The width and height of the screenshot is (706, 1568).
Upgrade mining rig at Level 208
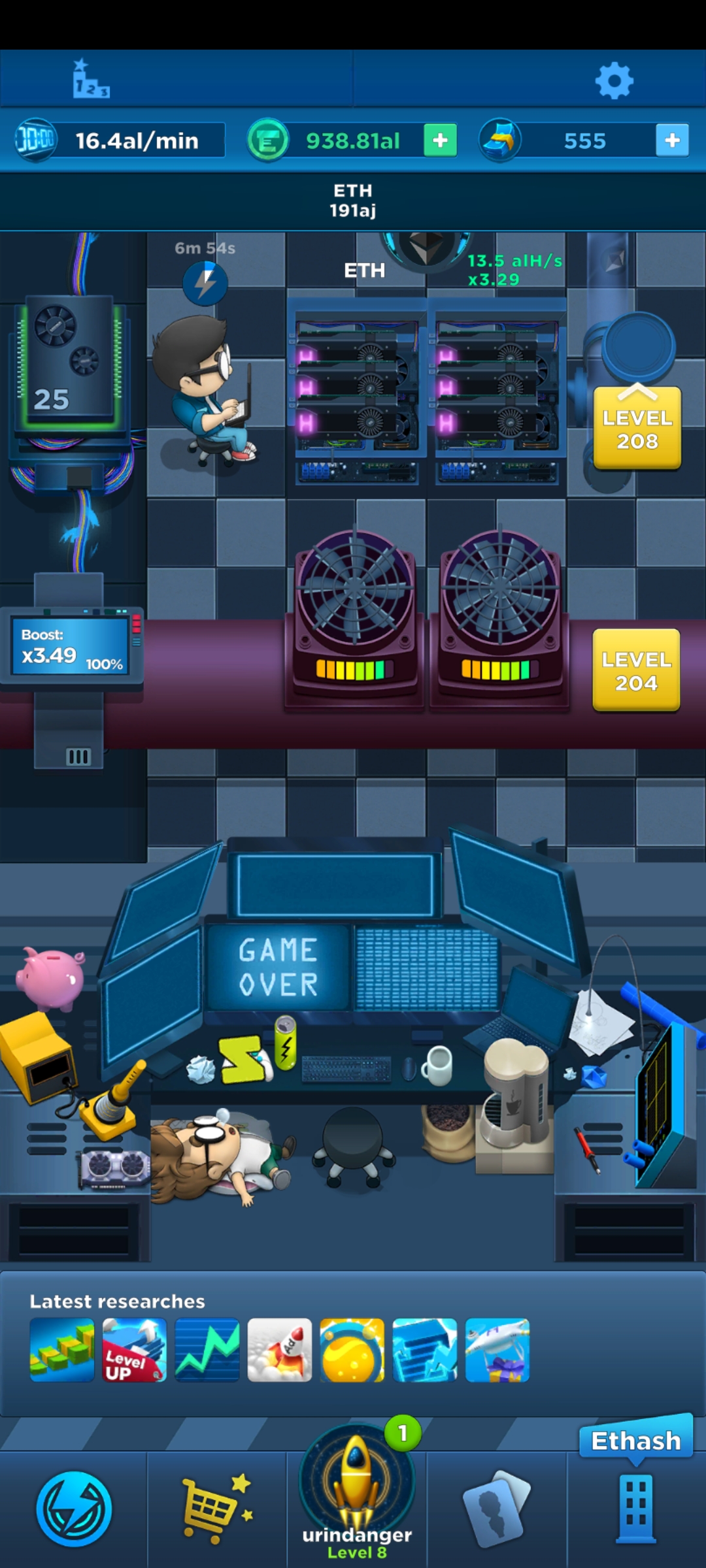(x=637, y=429)
